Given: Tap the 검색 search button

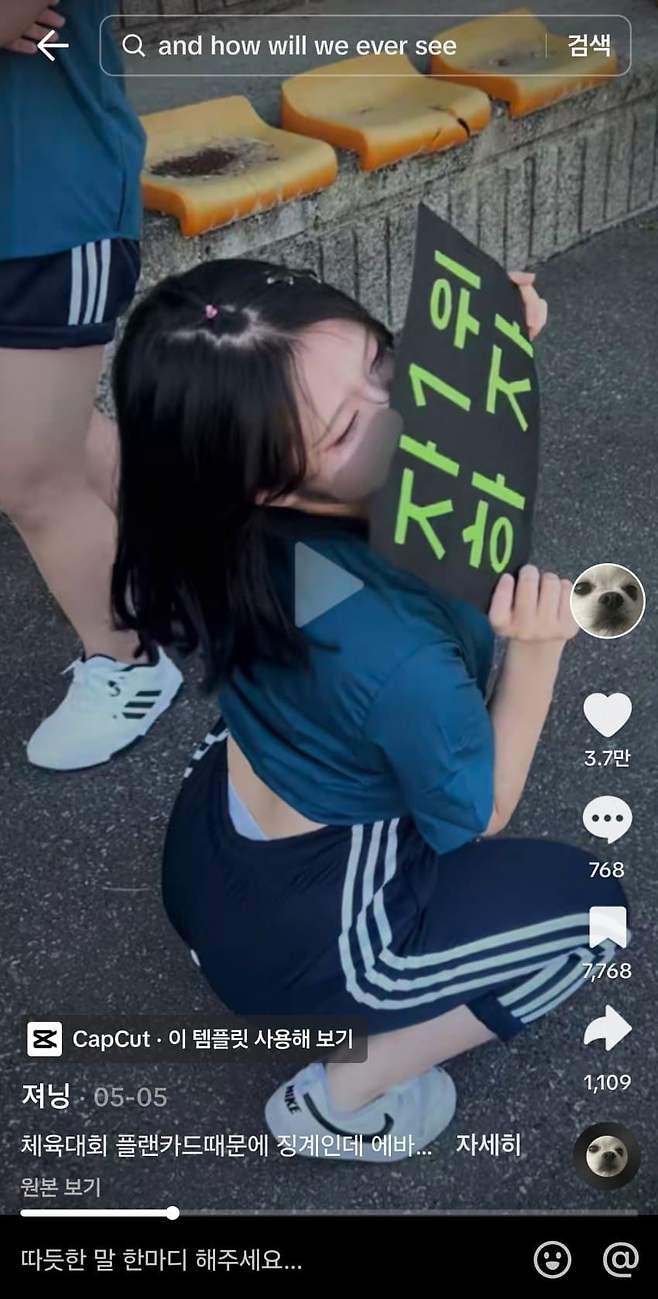Looking at the screenshot, I should 589,46.
